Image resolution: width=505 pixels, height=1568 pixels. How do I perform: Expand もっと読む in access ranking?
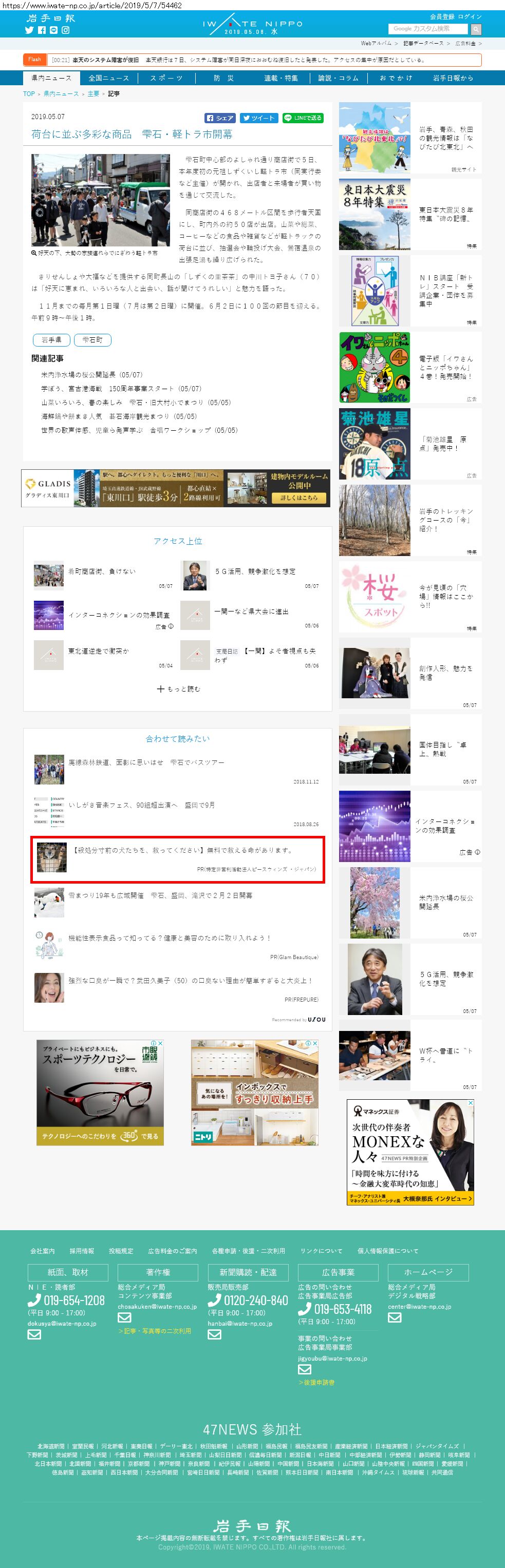pos(178,689)
